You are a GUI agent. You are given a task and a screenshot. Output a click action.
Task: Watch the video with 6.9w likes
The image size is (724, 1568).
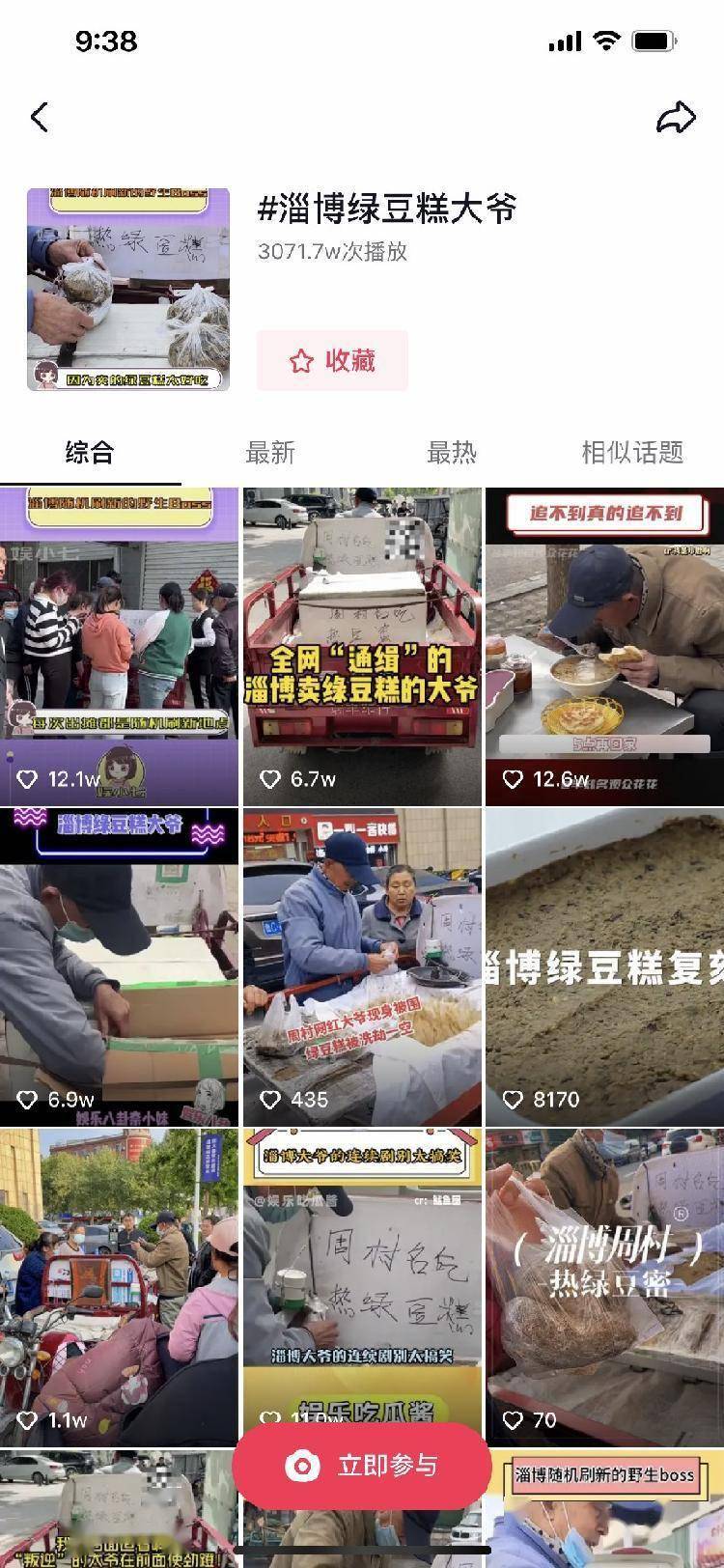[x=119, y=967]
